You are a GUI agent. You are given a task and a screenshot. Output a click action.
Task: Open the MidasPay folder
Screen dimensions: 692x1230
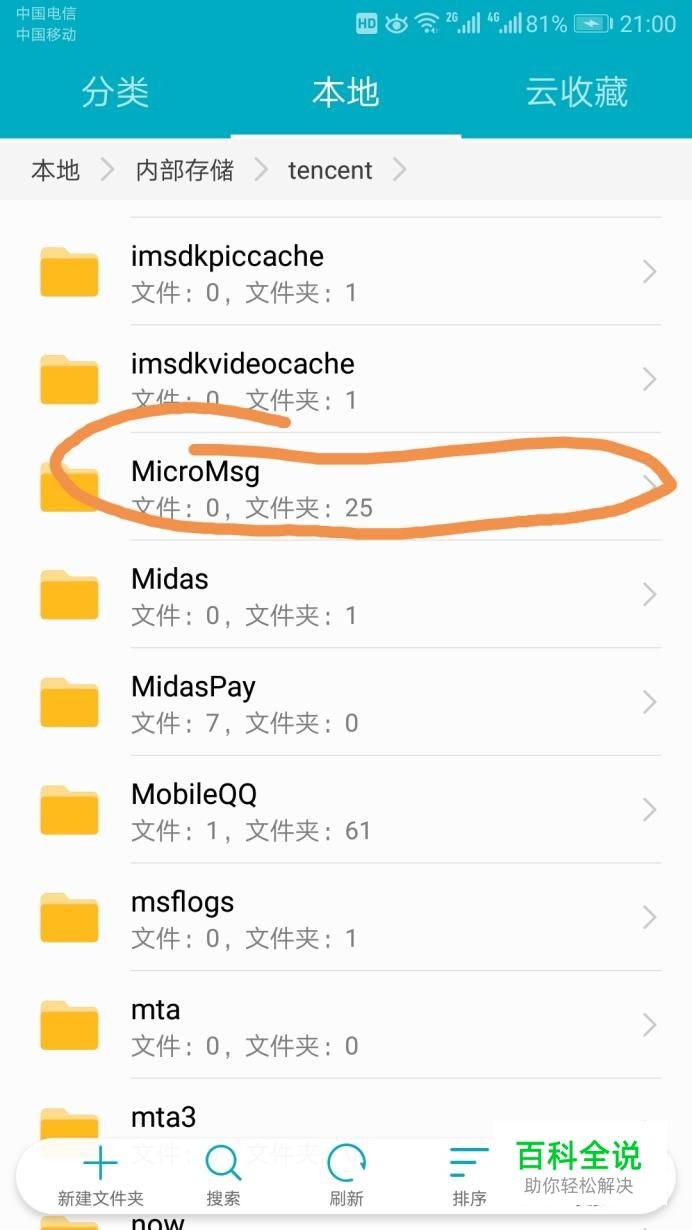click(345, 703)
